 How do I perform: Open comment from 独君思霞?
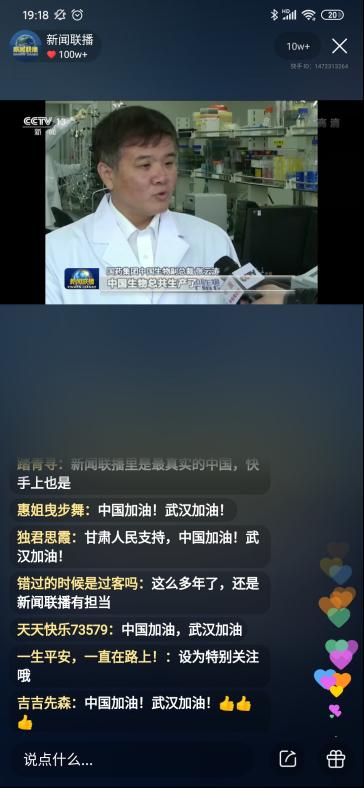click(x=140, y=547)
